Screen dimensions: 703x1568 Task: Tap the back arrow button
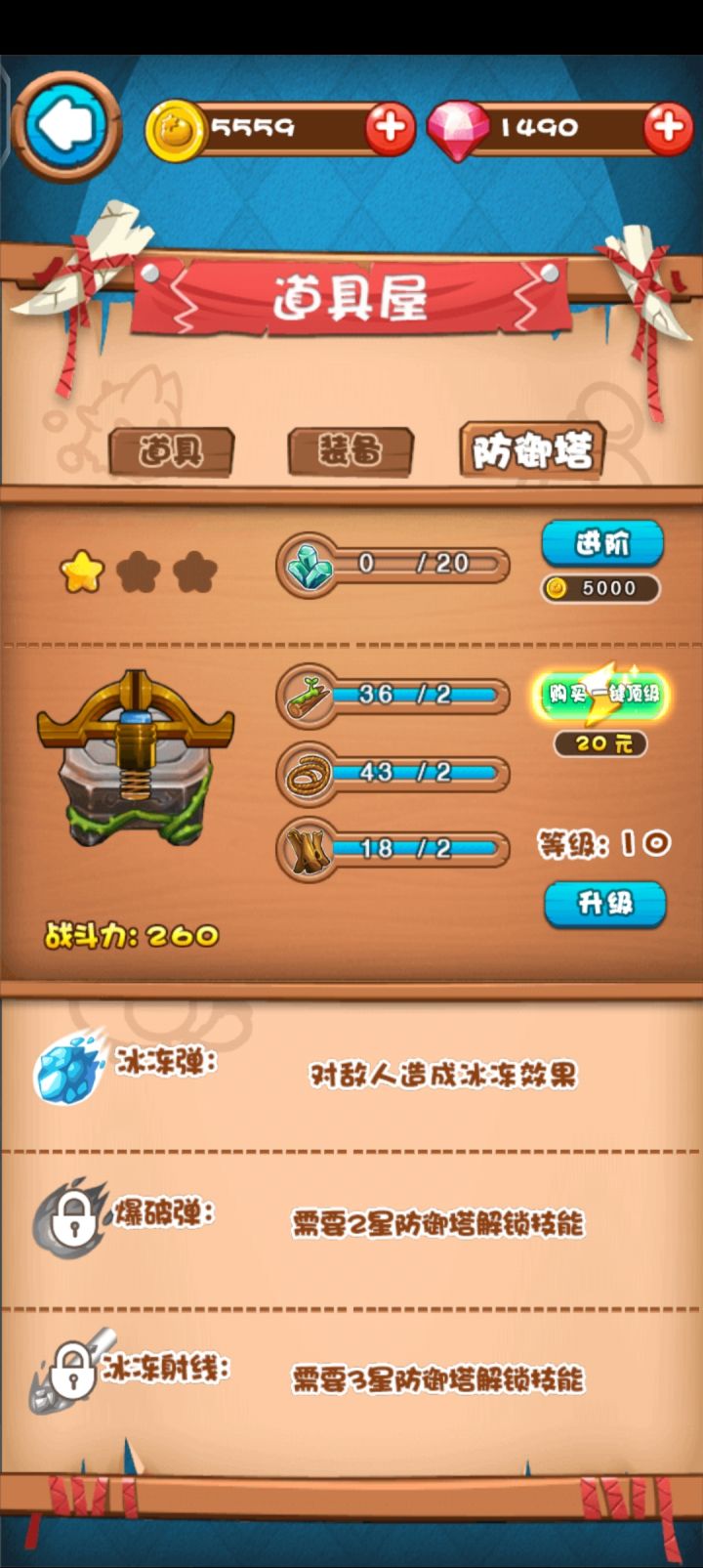click(63, 127)
